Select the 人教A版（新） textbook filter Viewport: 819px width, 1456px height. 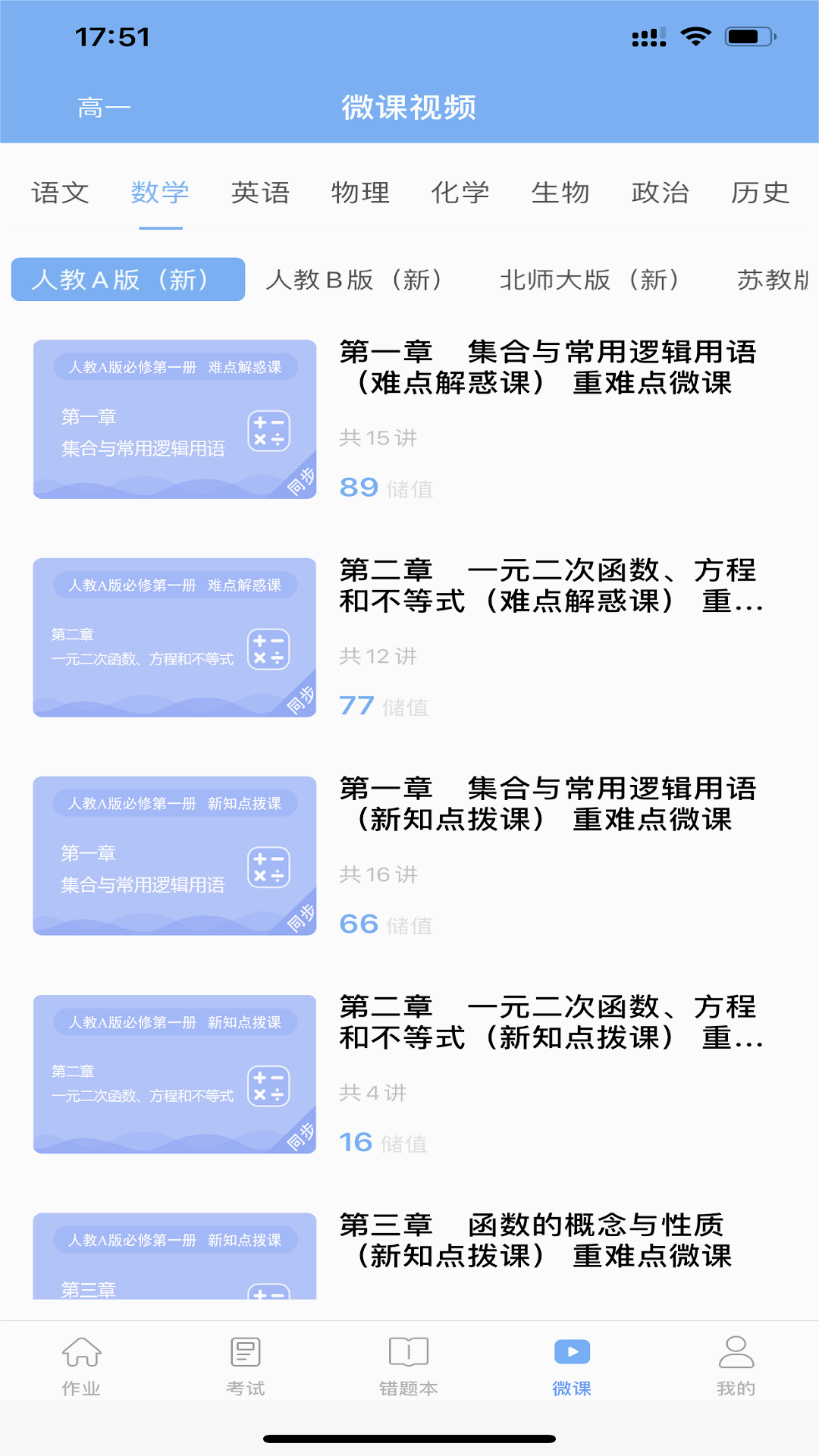[127, 281]
